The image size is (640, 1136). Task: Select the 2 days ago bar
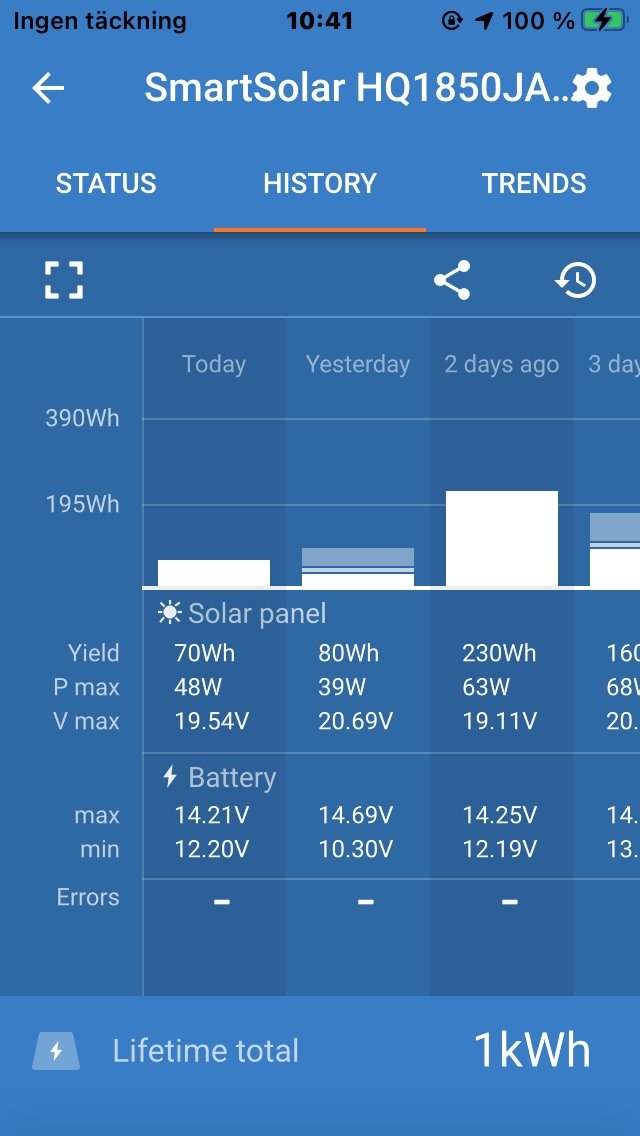click(502, 538)
